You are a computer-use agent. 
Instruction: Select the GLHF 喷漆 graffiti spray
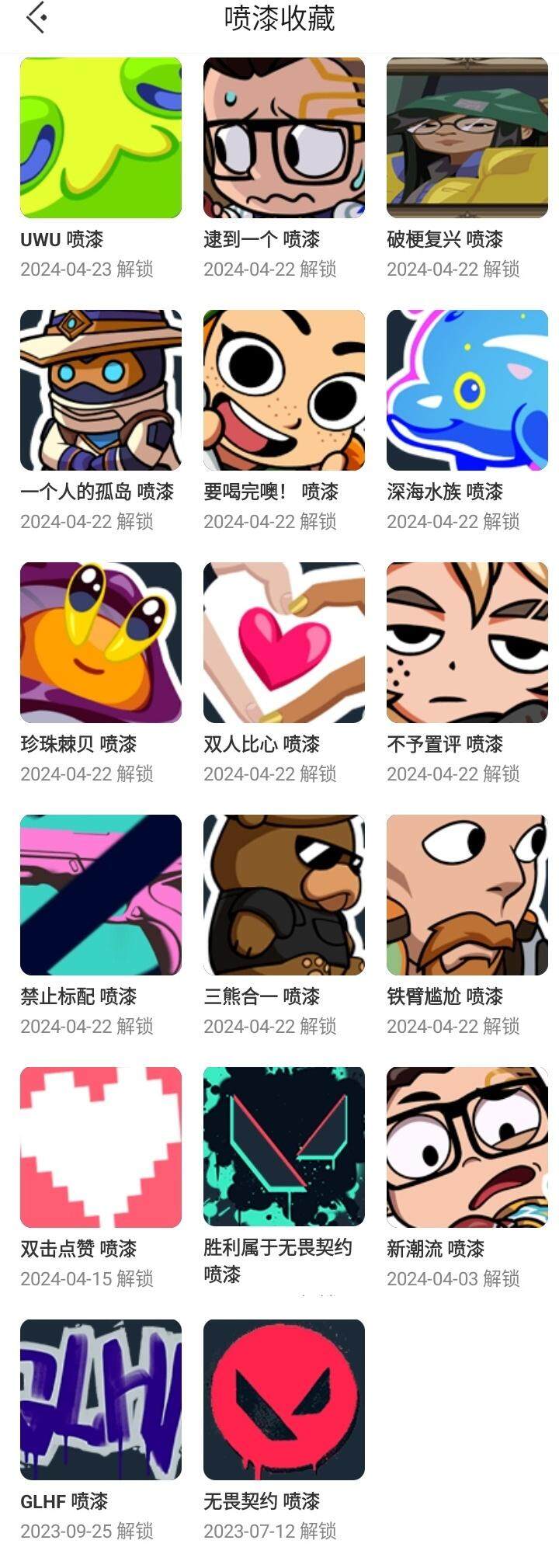[x=101, y=1399]
